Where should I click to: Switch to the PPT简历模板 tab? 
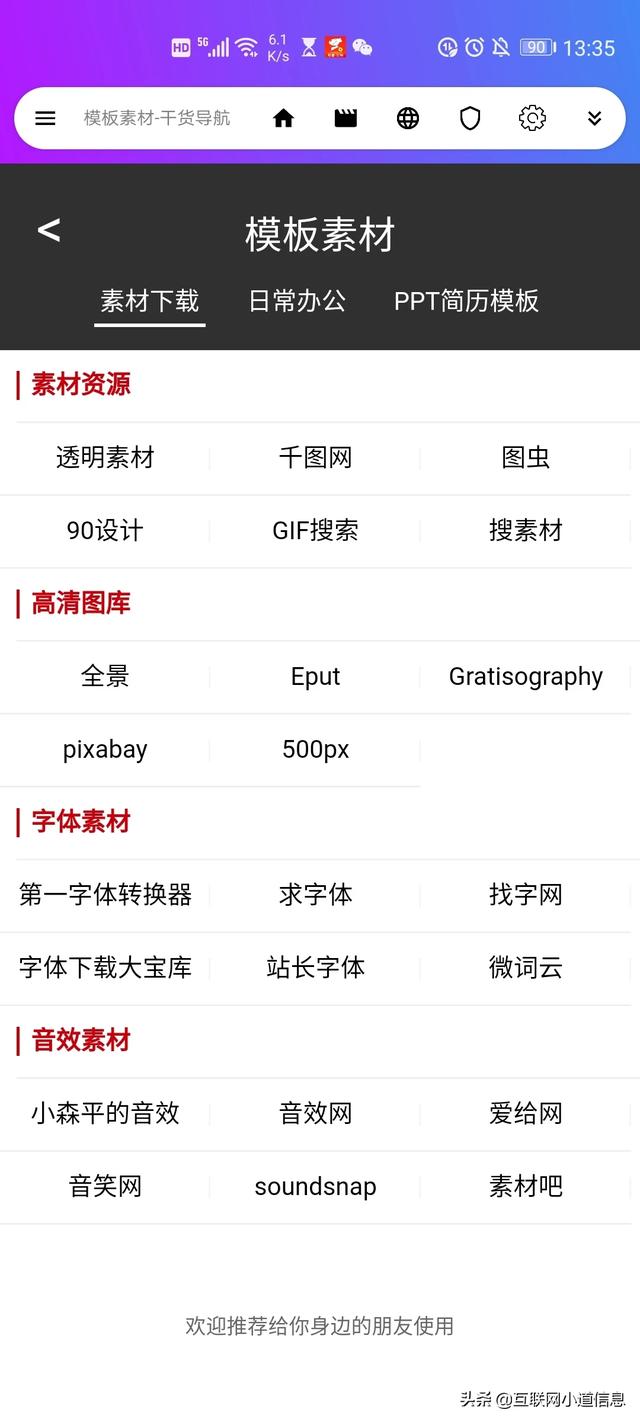click(x=466, y=301)
